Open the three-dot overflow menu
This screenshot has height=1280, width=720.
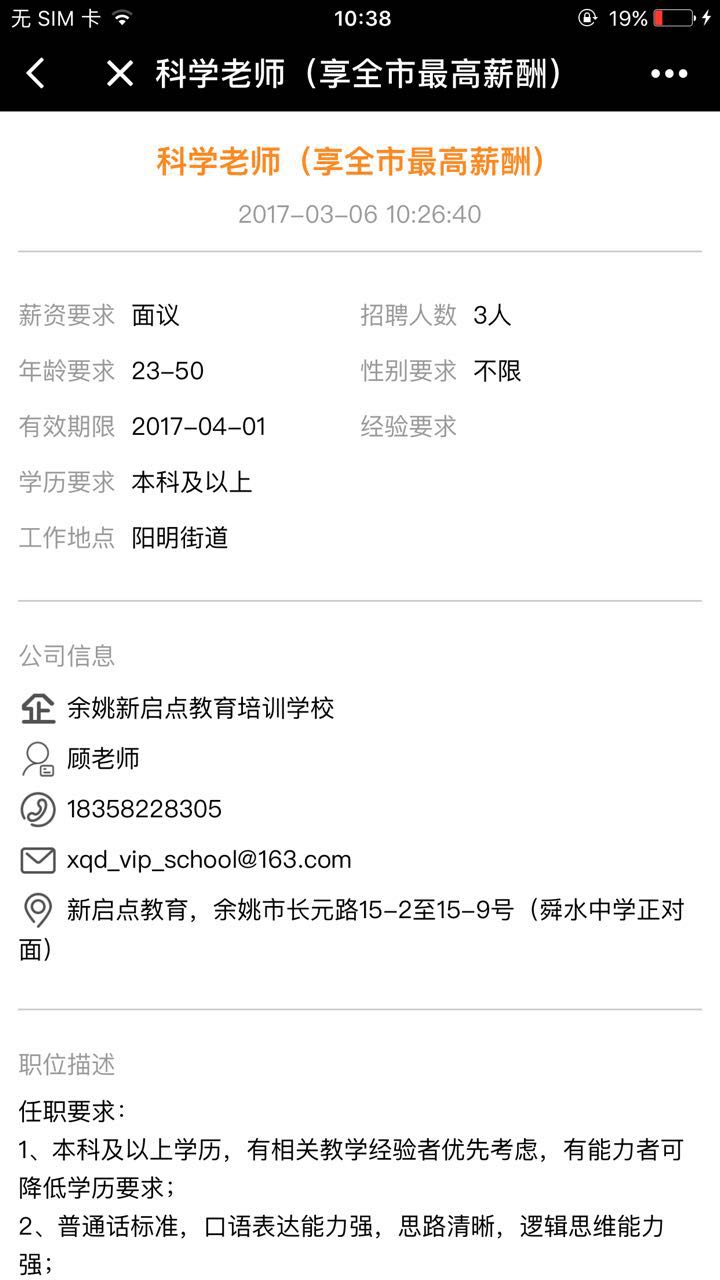pyautogui.click(x=669, y=73)
